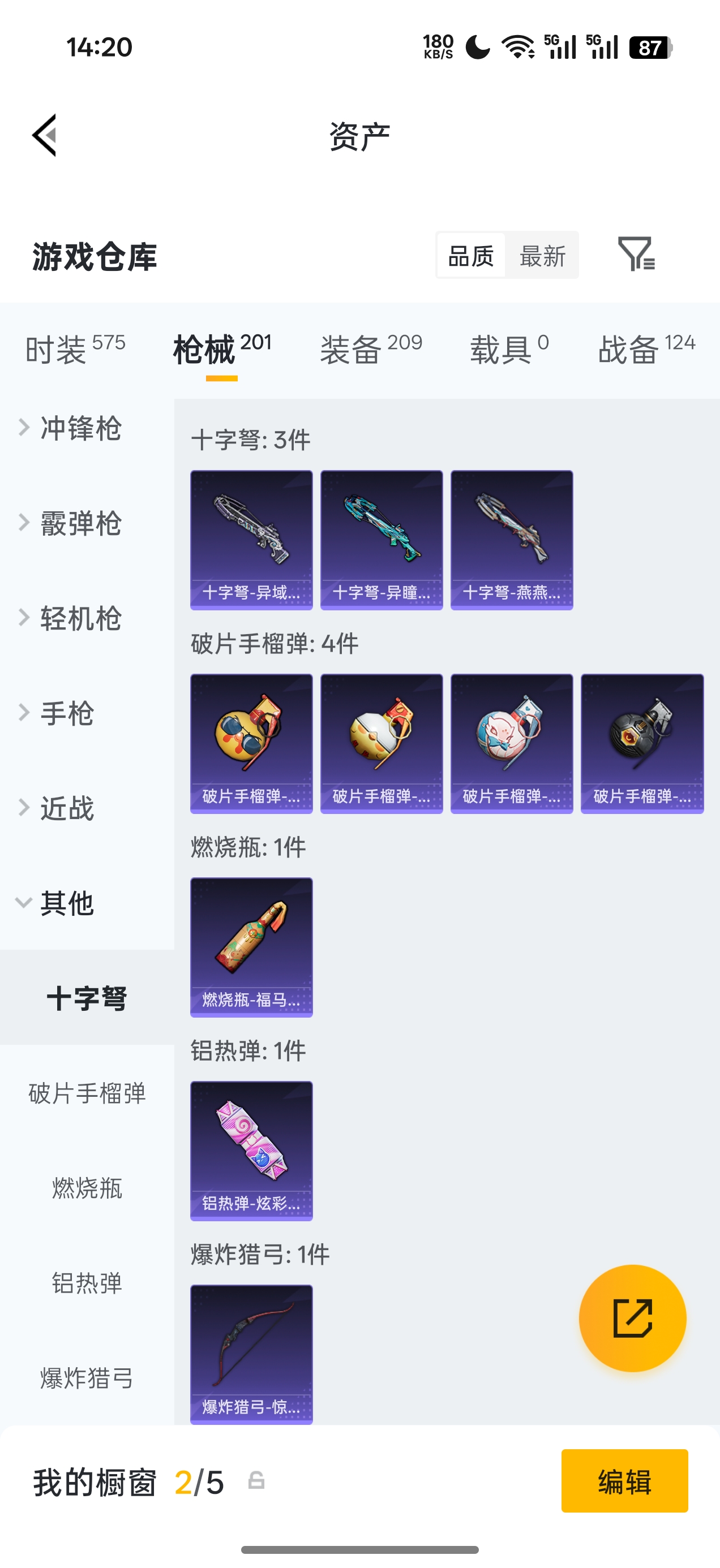The width and height of the screenshot is (720, 1568).
Task: Switch to the 装备 tab
Action: (371, 350)
